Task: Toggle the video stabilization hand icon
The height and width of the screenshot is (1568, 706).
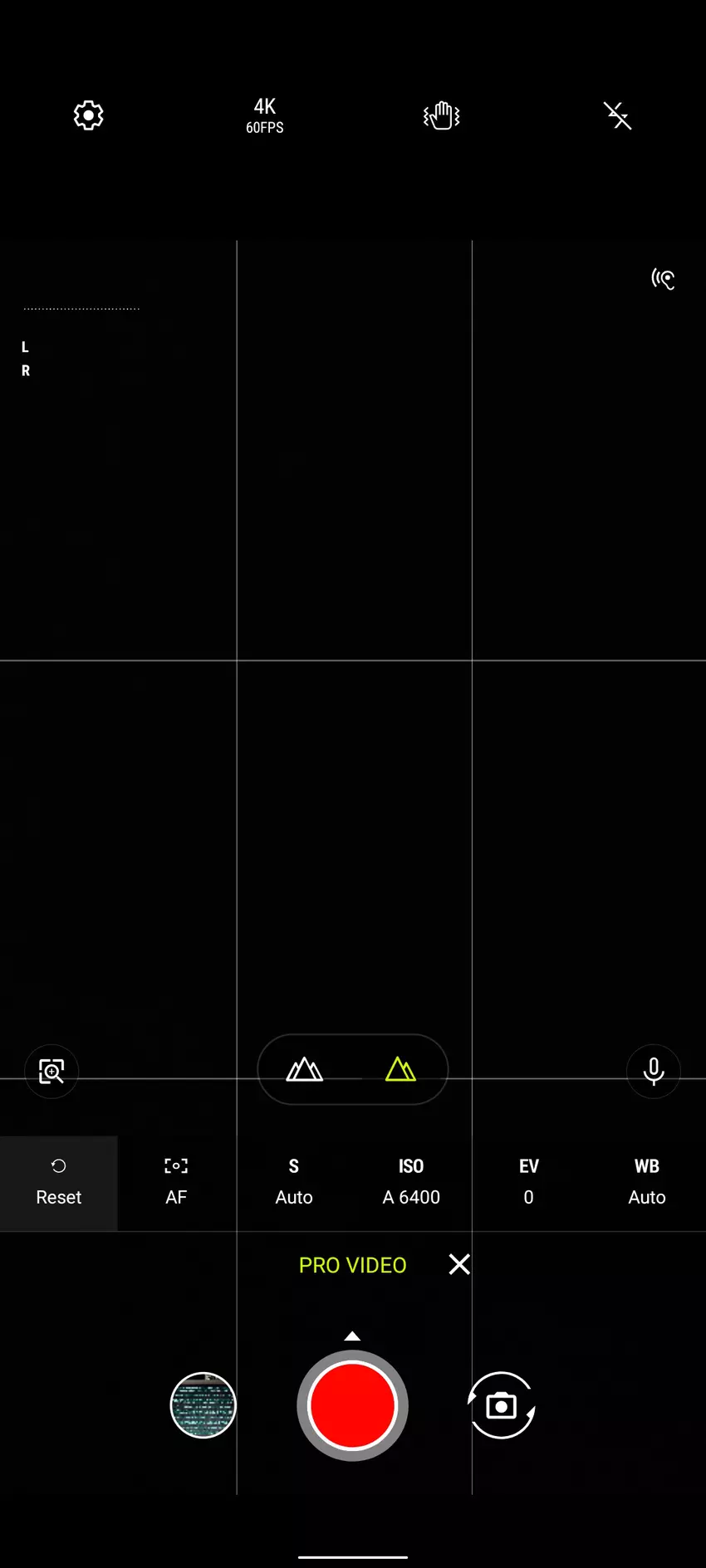Action: pos(441,115)
